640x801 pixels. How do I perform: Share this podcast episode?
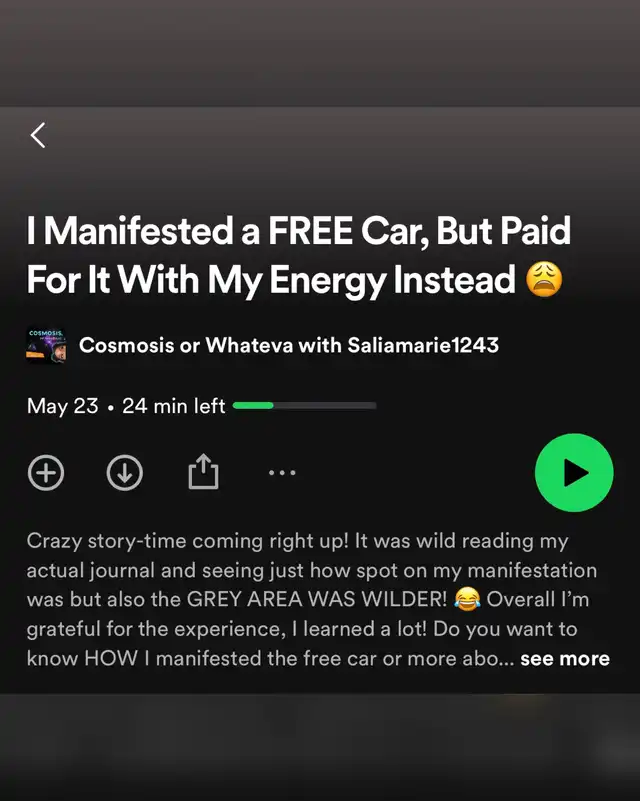(203, 472)
